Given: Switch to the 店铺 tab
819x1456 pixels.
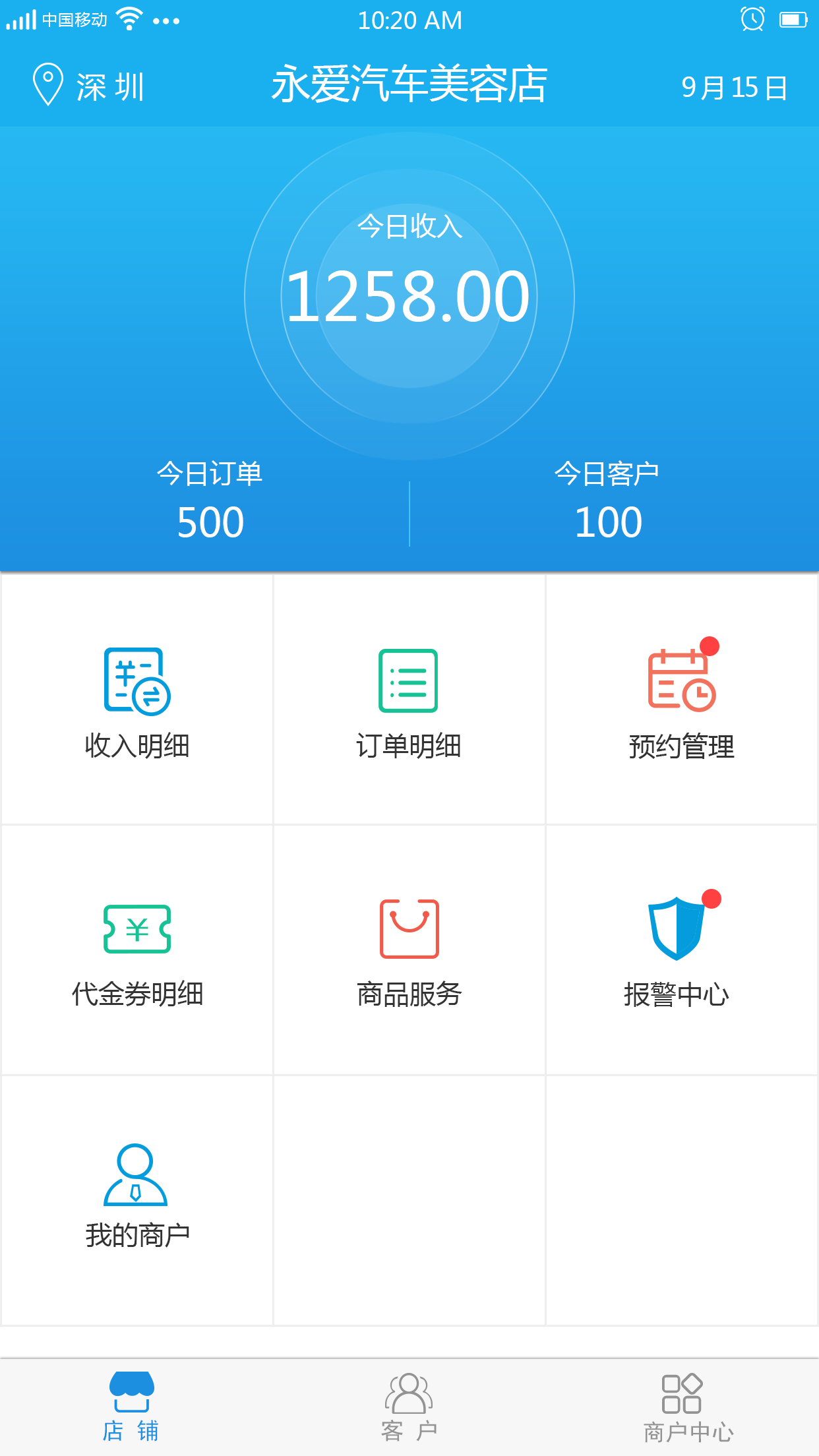Looking at the screenshot, I should (x=131, y=1407).
